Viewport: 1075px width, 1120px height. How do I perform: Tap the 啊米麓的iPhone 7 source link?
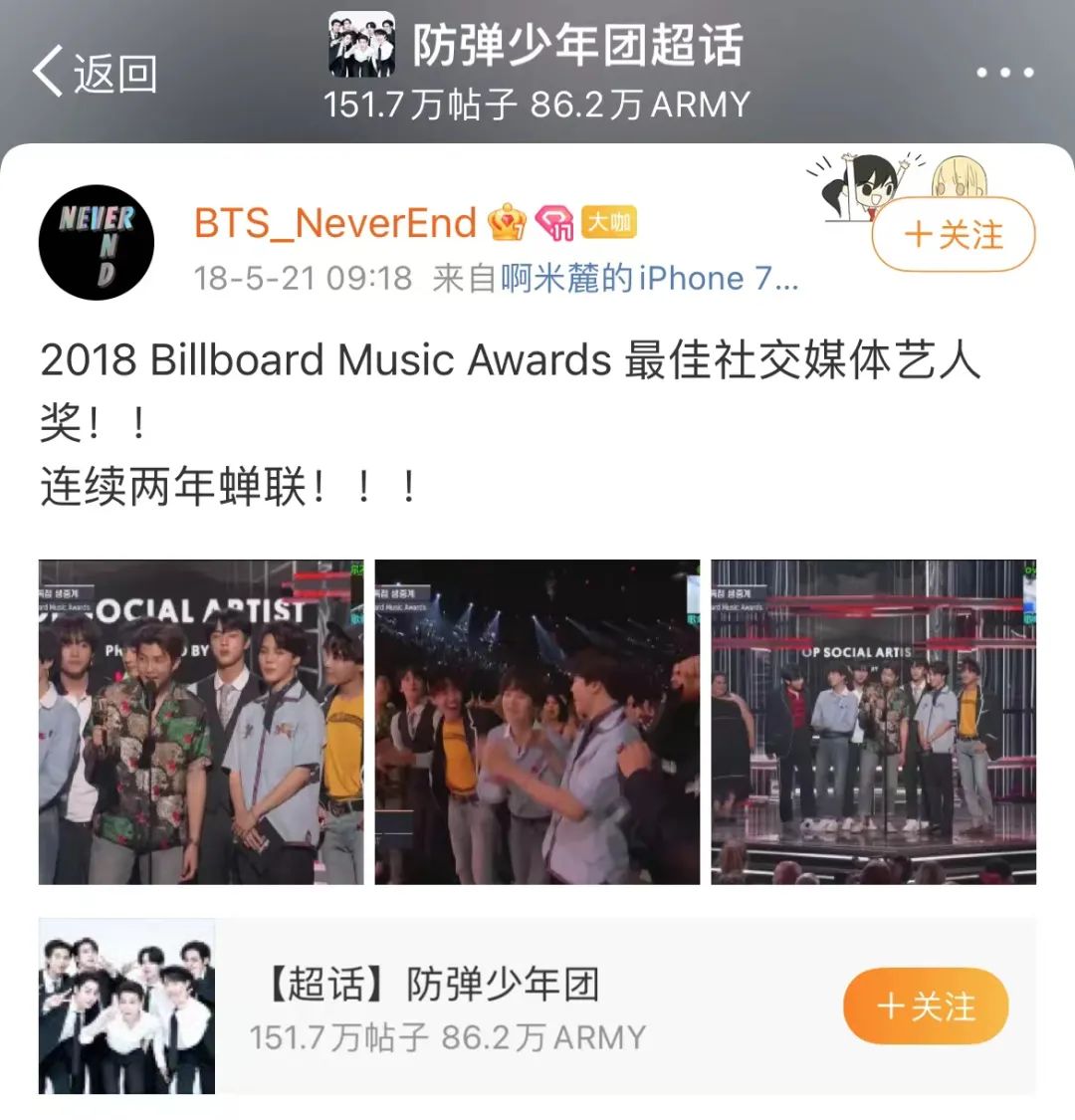[648, 279]
